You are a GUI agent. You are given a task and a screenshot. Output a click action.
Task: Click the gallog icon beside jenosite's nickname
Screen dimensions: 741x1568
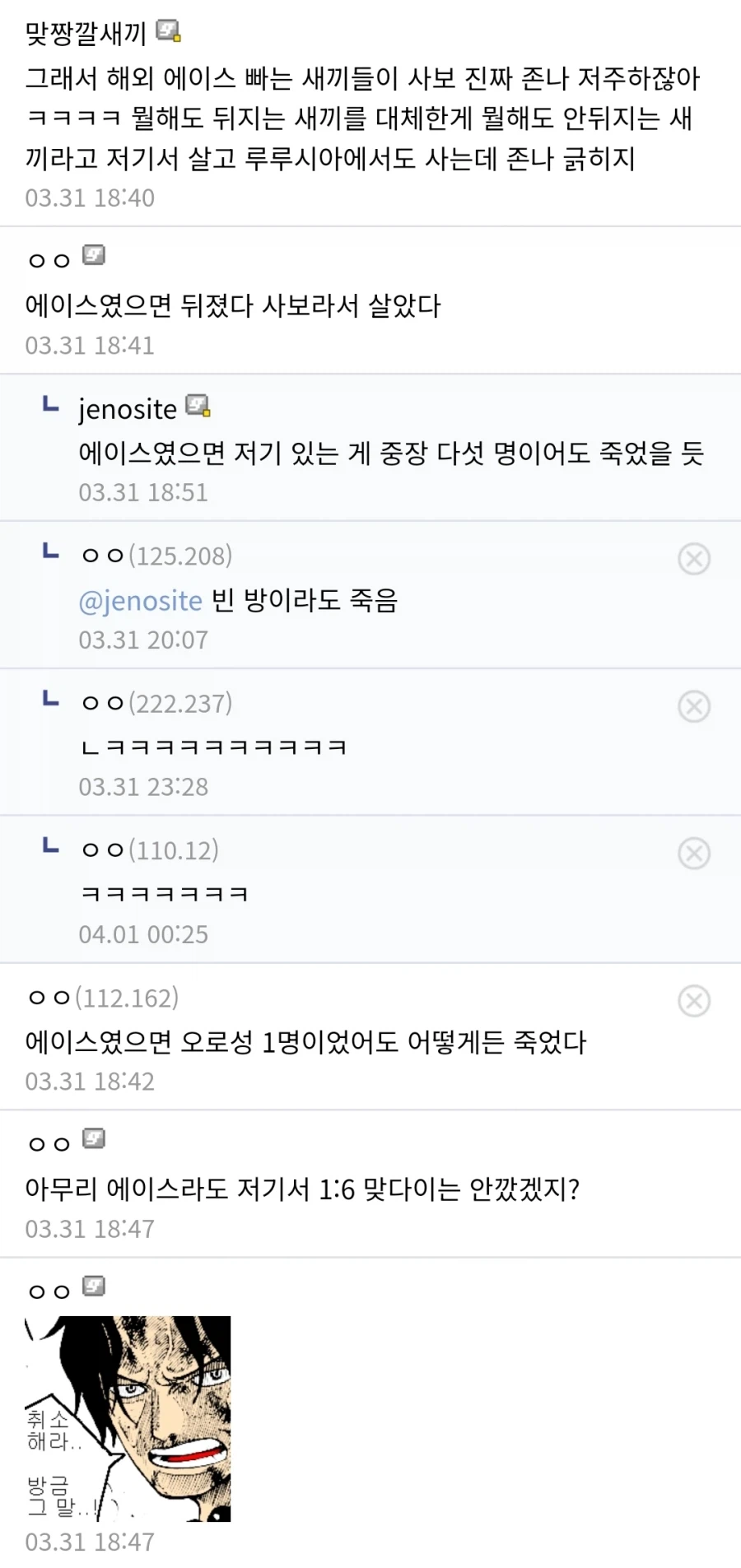[198, 407]
